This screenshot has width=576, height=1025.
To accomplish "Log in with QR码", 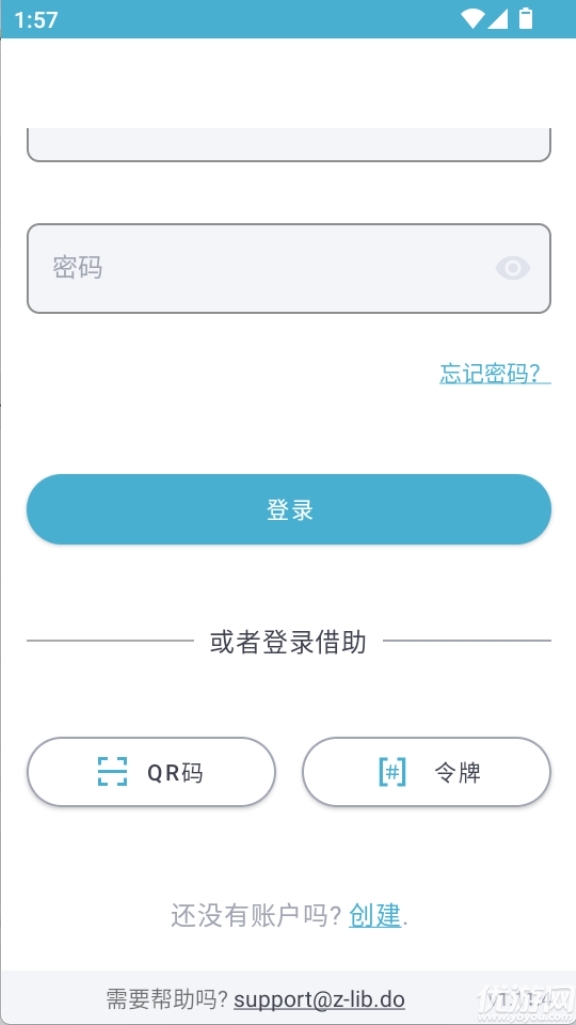I will (151, 772).
